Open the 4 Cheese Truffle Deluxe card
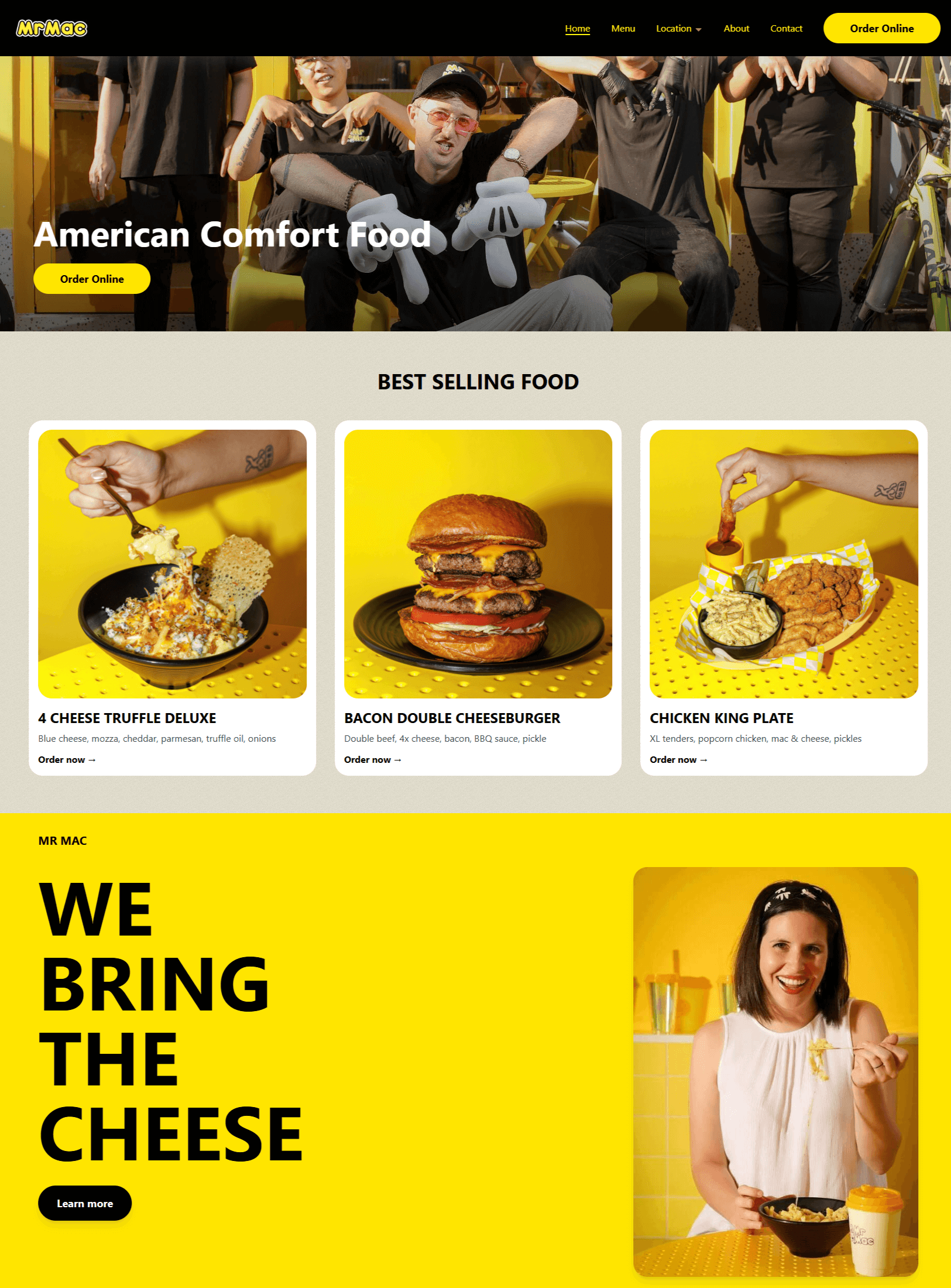The width and height of the screenshot is (951, 1288). [172, 563]
